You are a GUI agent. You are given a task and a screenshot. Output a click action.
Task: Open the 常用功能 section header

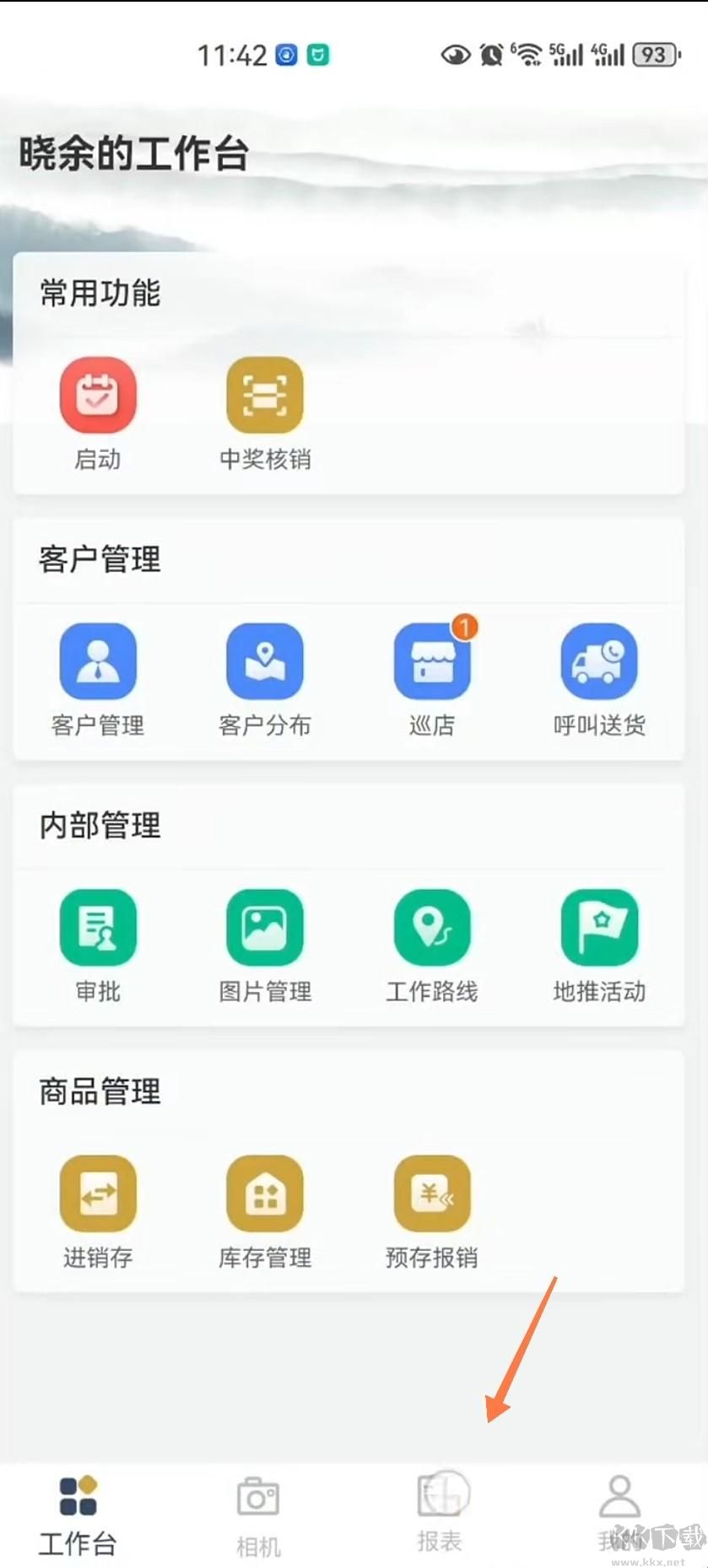(x=97, y=294)
